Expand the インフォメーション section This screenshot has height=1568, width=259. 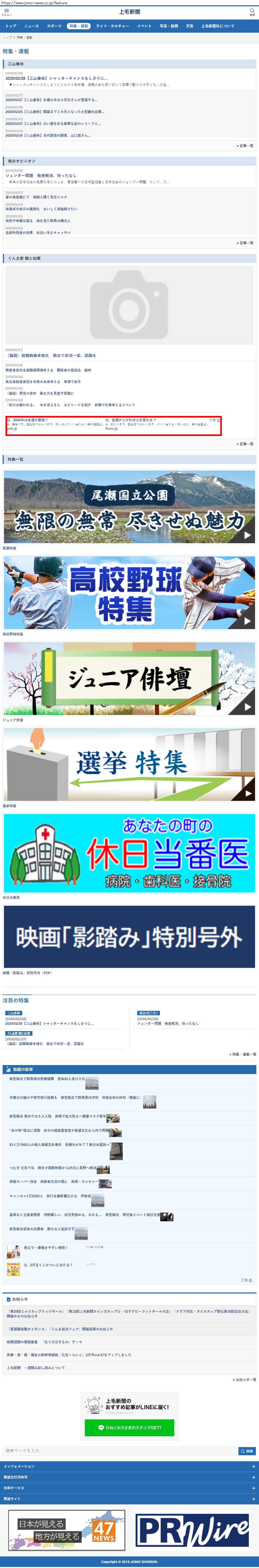point(129,1466)
